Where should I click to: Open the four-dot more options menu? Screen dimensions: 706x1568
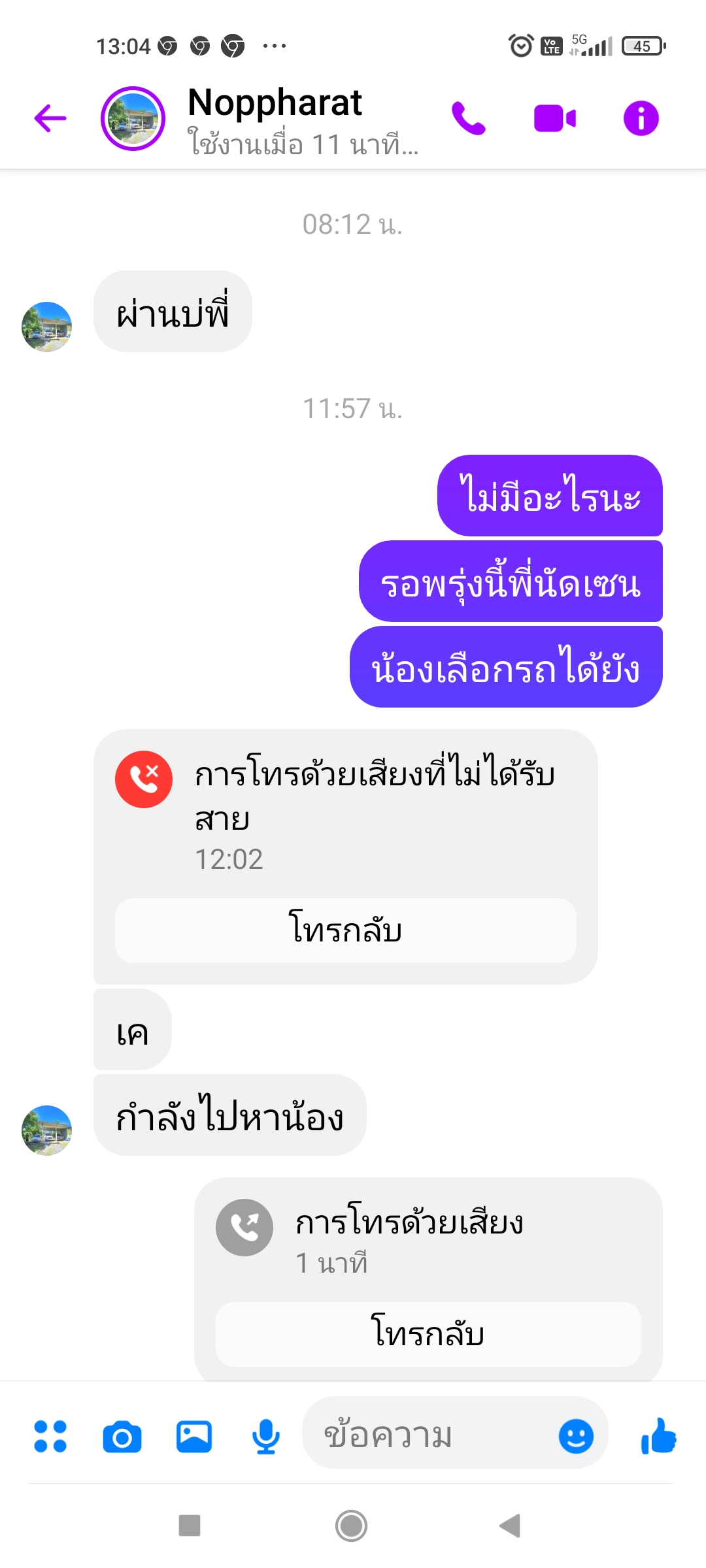(x=50, y=1436)
